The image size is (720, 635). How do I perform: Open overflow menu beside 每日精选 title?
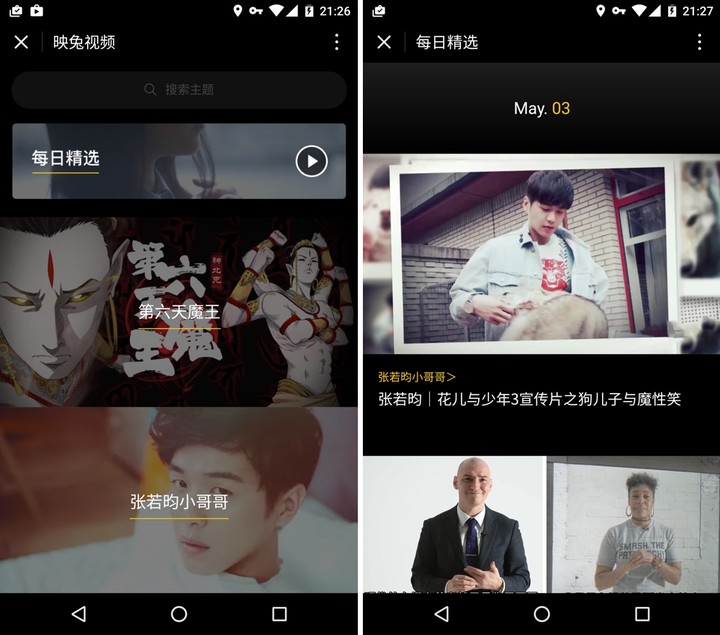(x=699, y=42)
